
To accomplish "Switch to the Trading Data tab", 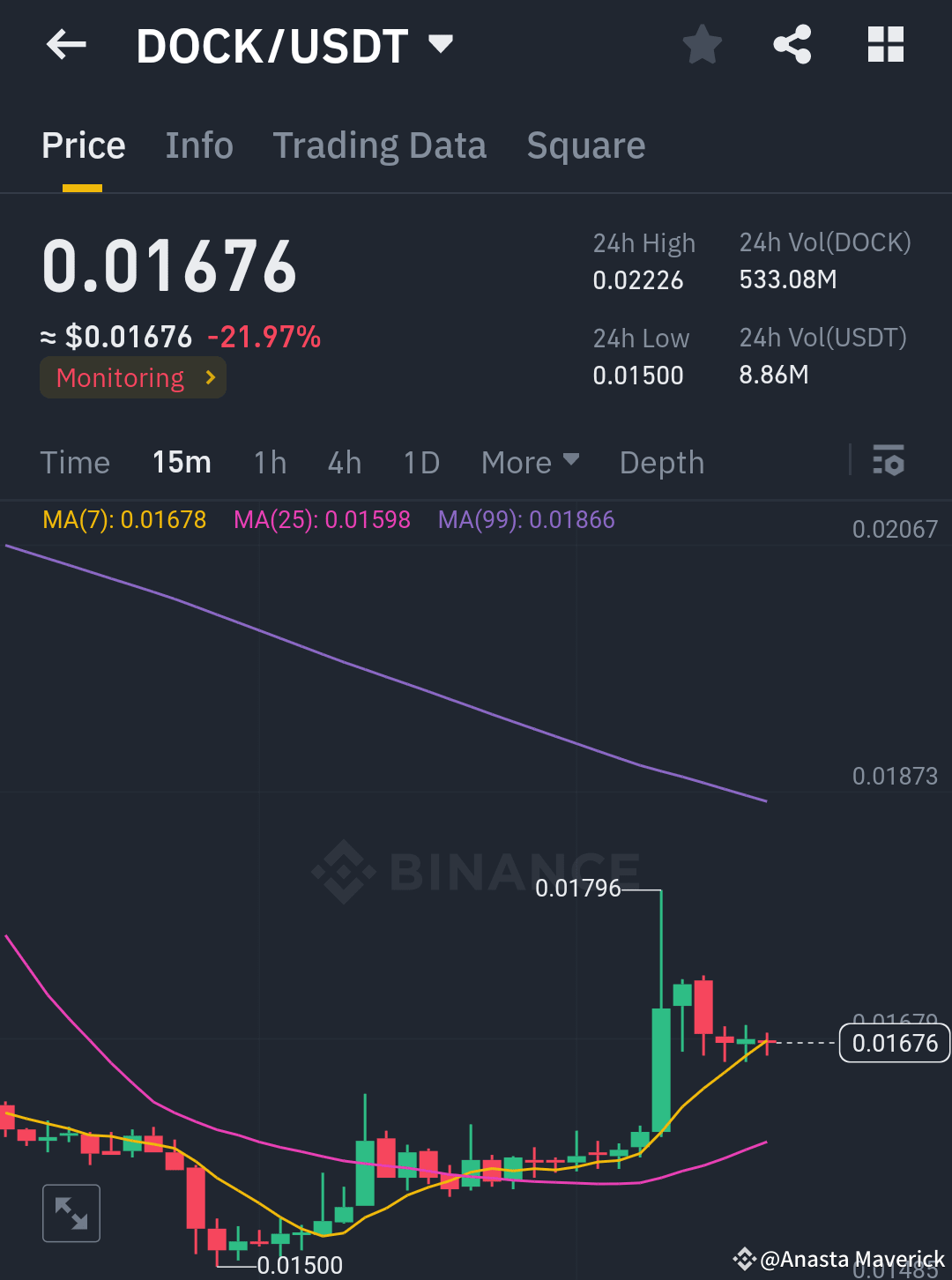I will 380,145.
